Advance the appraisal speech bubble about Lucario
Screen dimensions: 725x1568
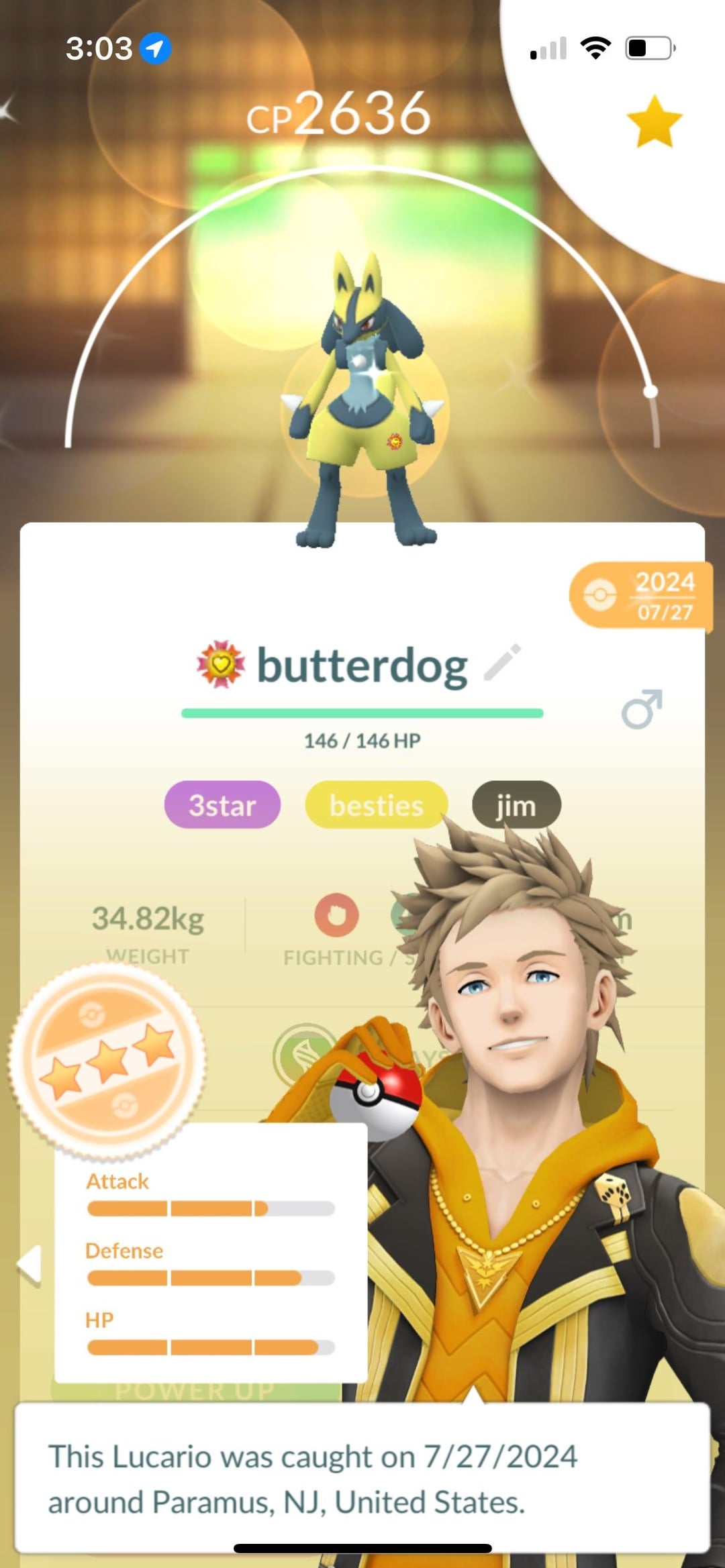[362, 1477]
